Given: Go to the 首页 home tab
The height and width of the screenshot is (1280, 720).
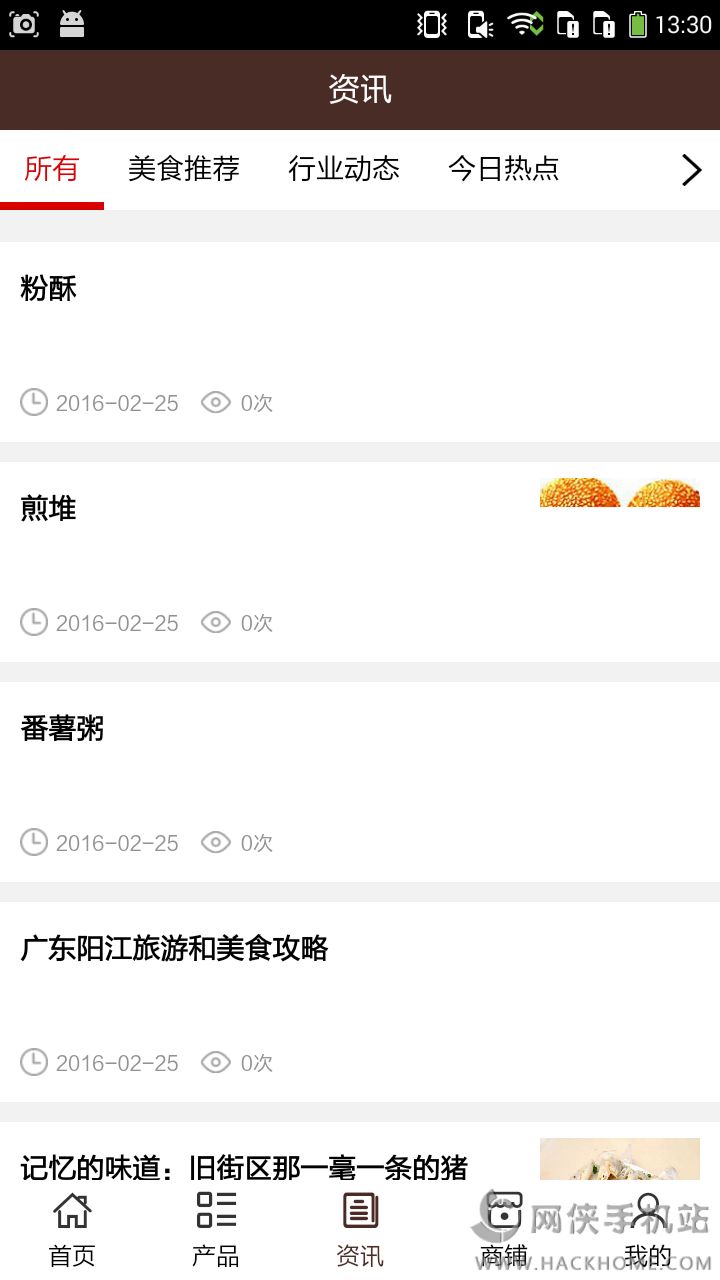Looking at the screenshot, I should [x=72, y=1228].
